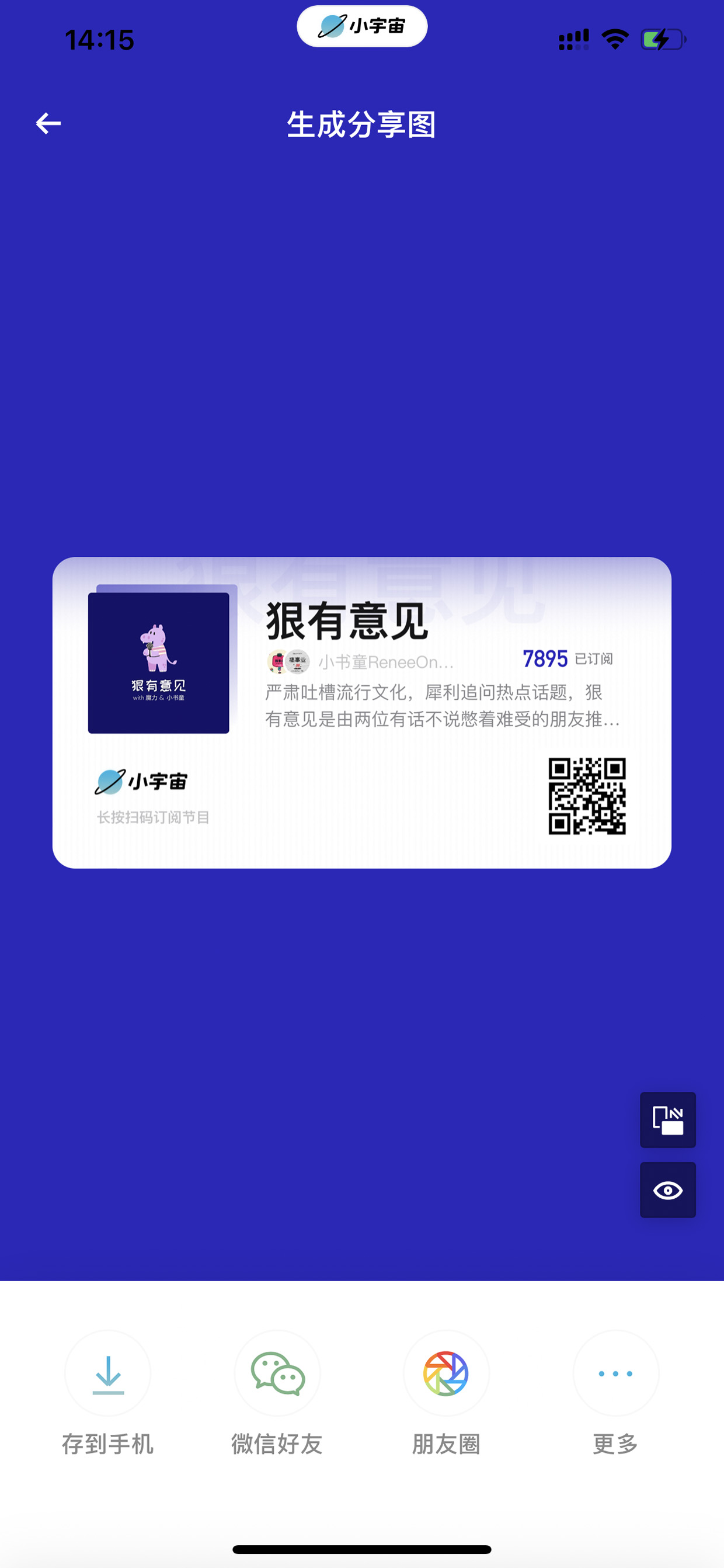The image size is (724, 1568).
Task: Go back using the arrow icon
Action: [48, 124]
